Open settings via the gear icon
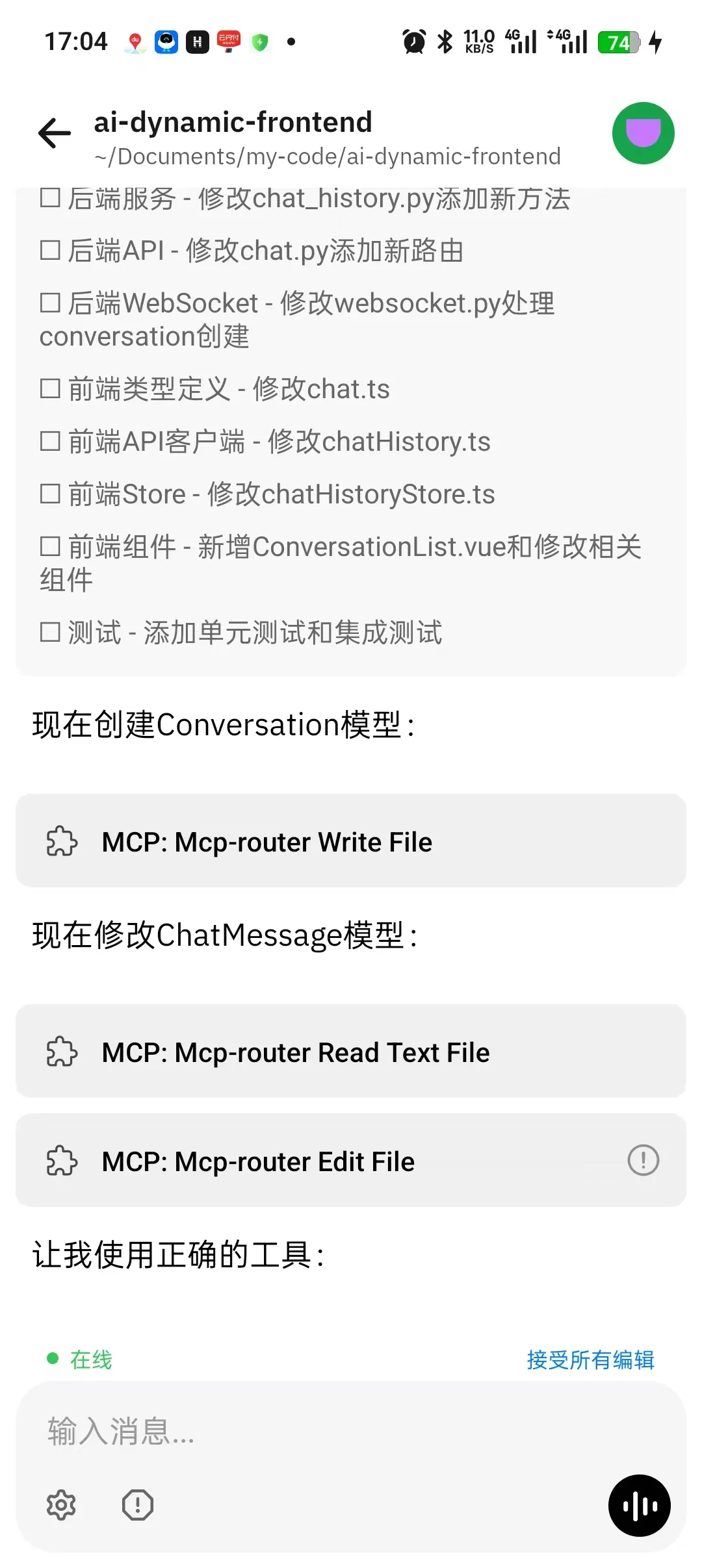 [61, 1505]
